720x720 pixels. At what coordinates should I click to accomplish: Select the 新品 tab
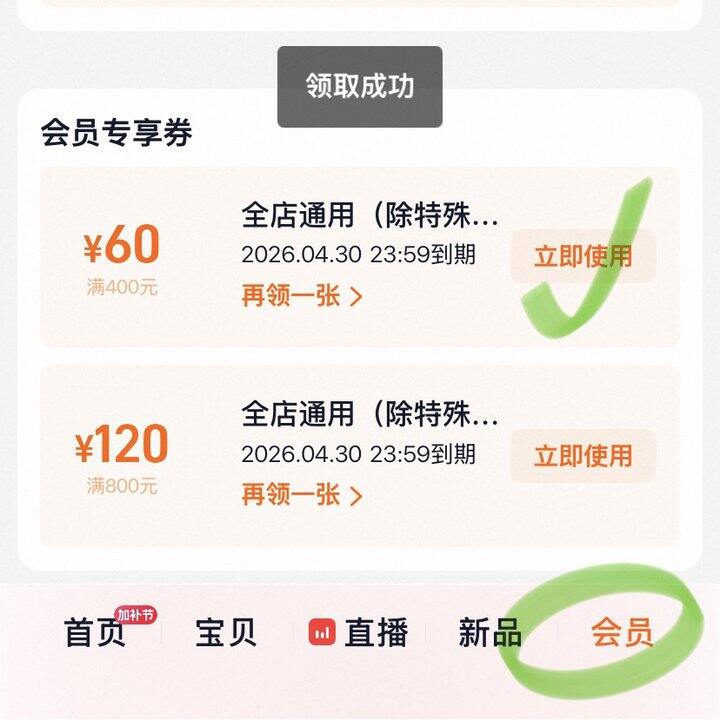point(490,632)
